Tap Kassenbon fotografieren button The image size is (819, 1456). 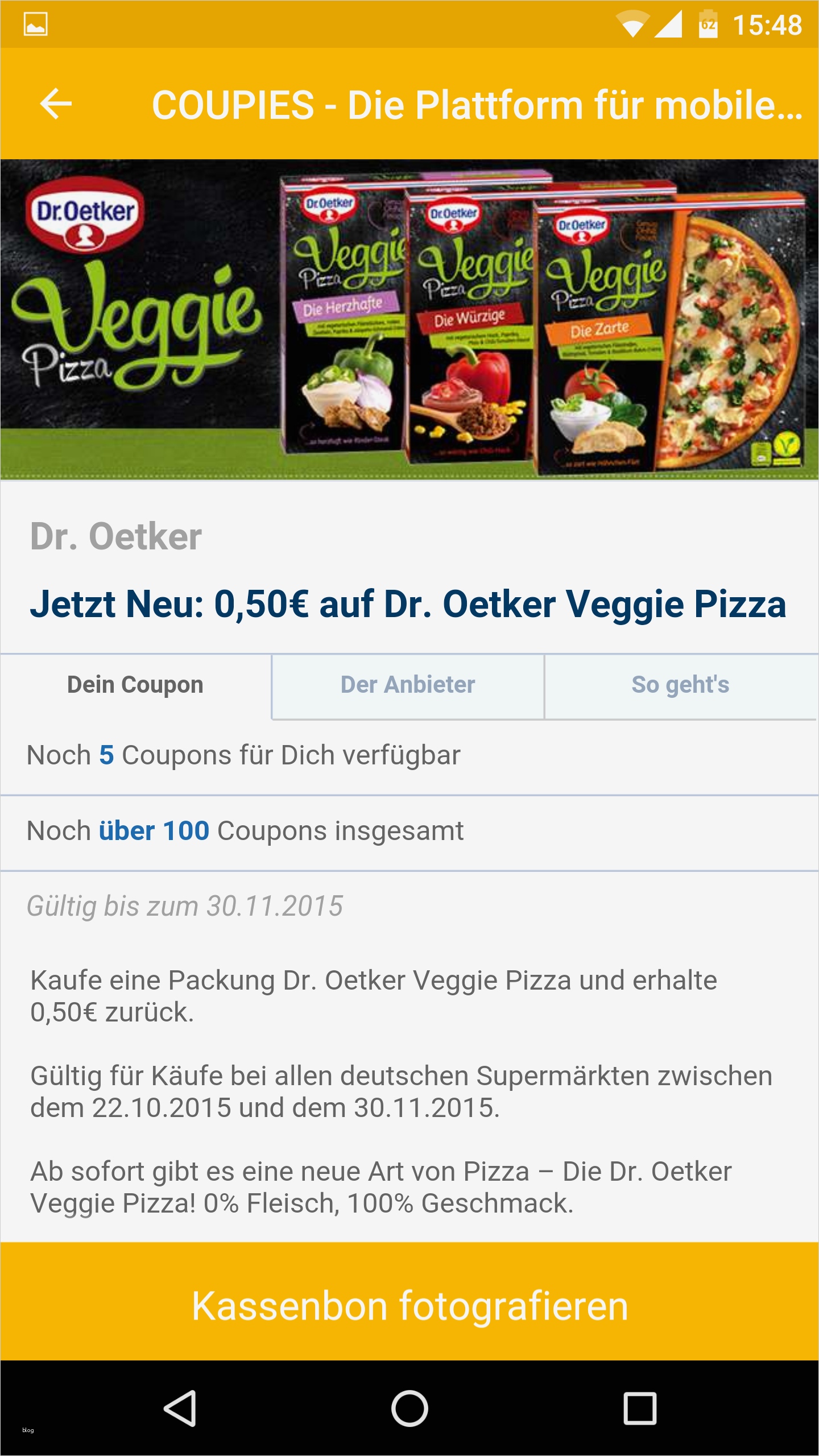pos(409,1305)
